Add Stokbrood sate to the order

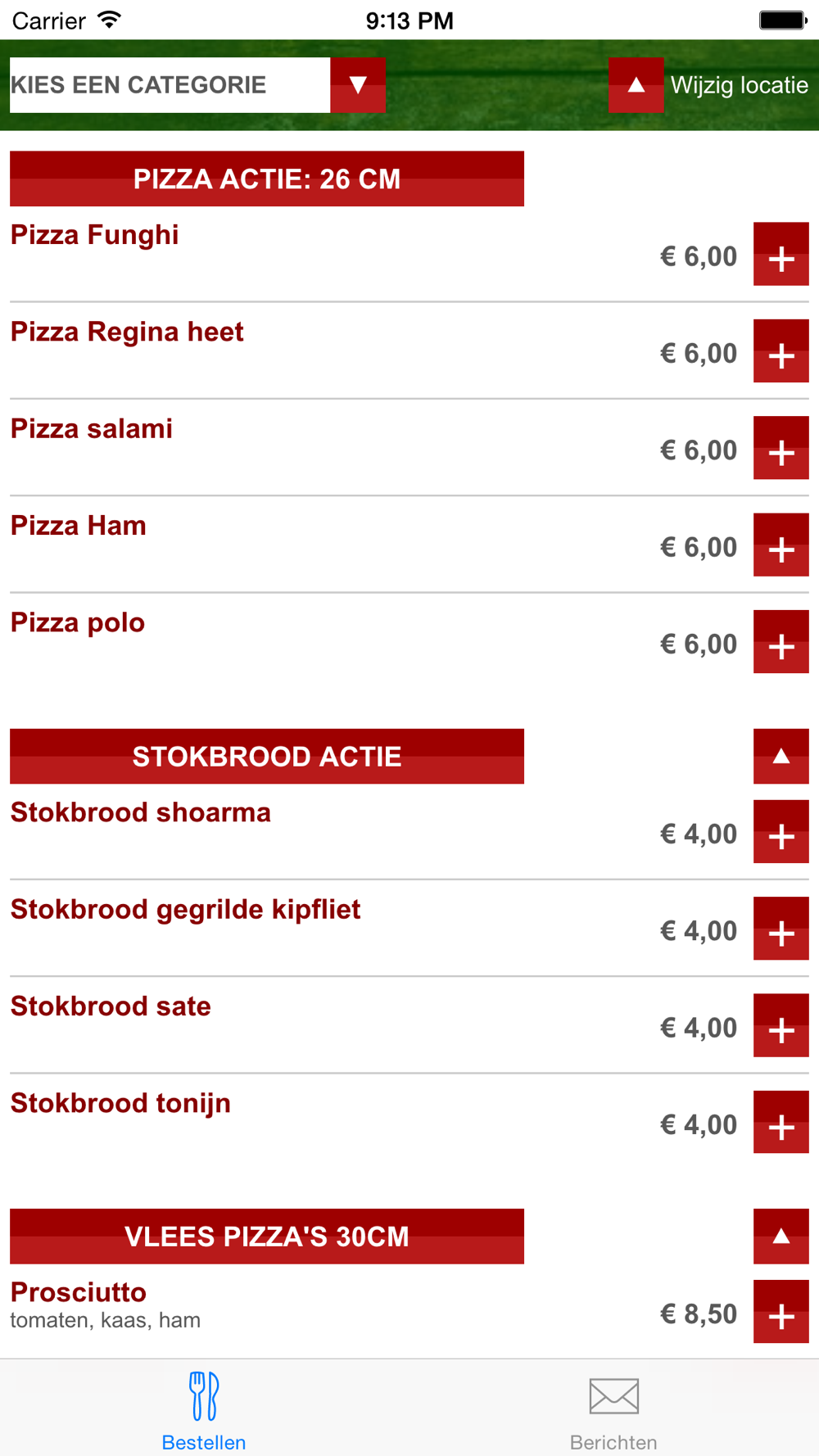tap(781, 1025)
